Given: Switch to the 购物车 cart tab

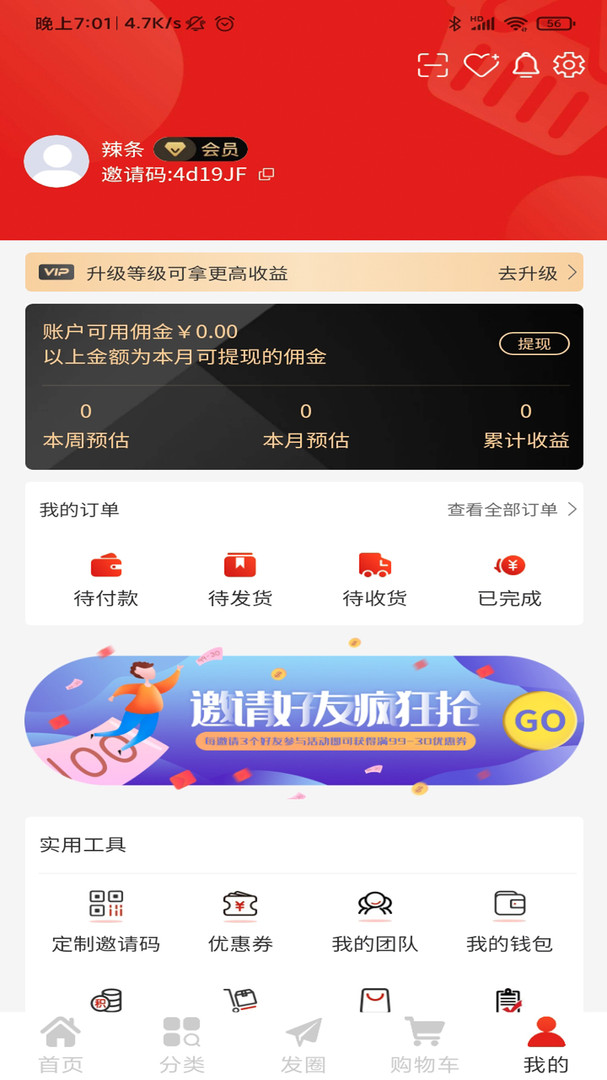Looking at the screenshot, I should tap(424, 1045).
